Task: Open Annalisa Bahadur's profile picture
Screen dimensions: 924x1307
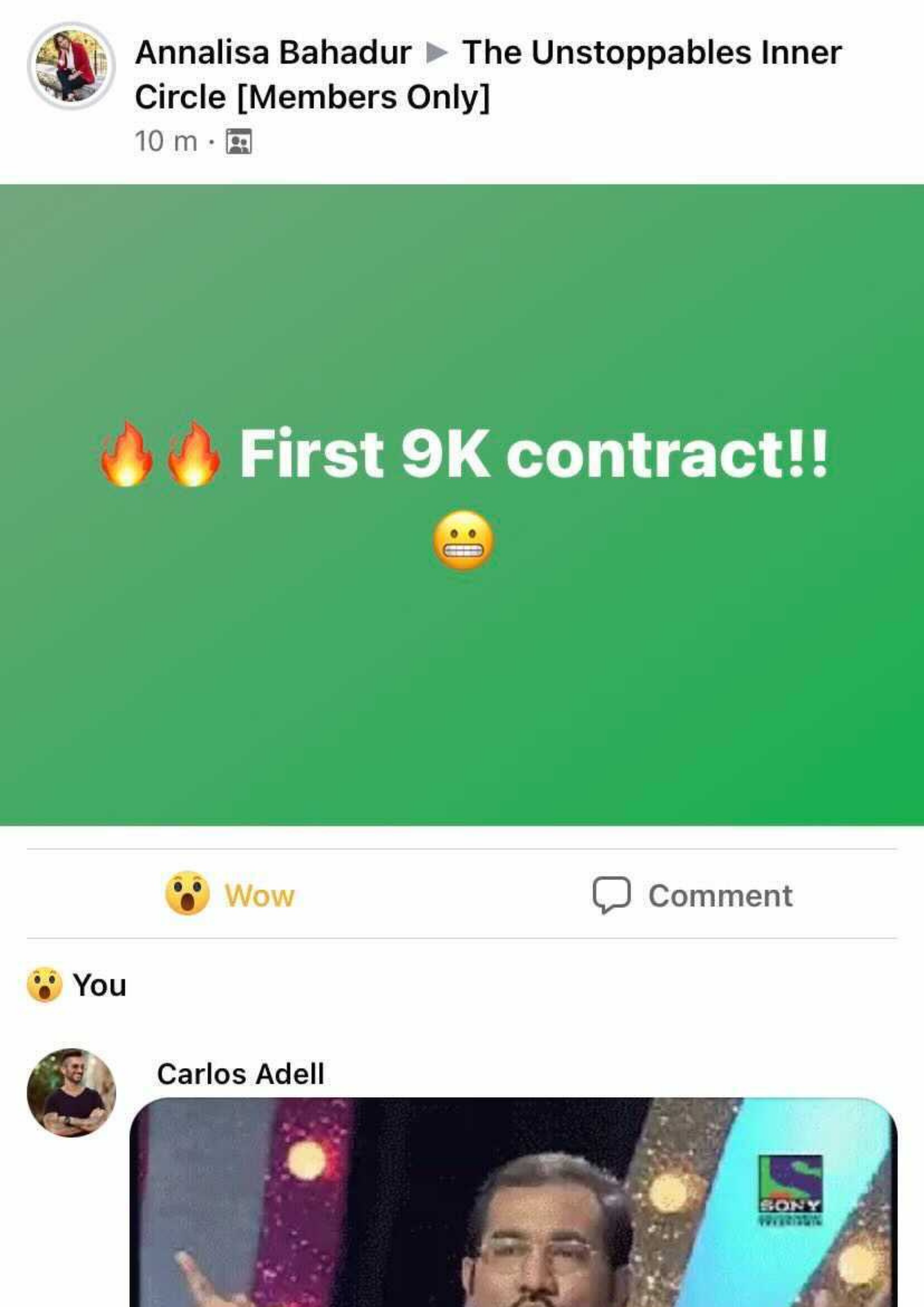Action: [x=71, y=66]
